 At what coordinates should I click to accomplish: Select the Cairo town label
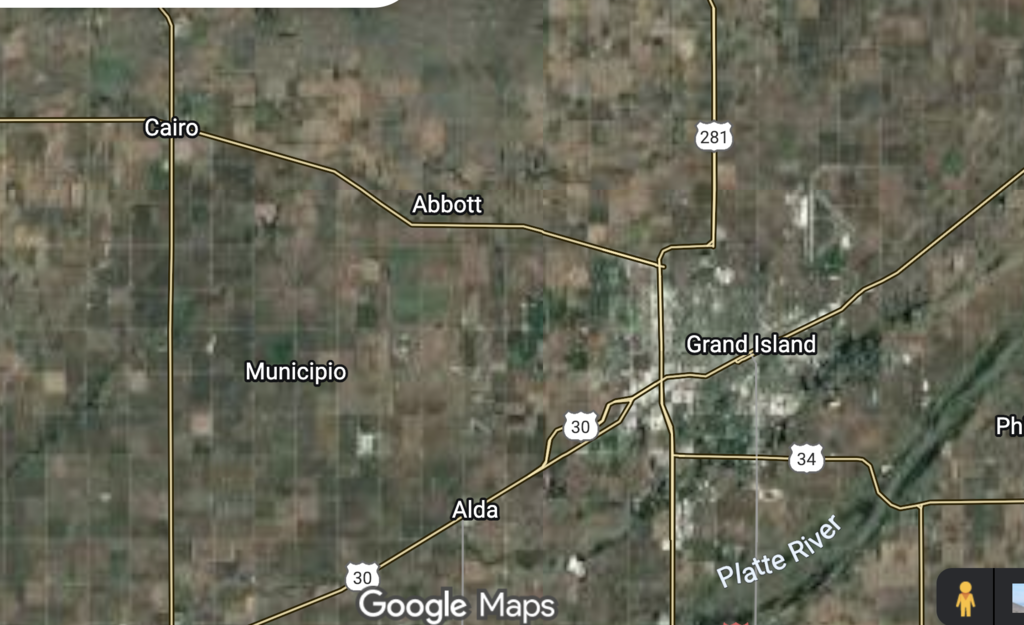(x=171, y=128)
